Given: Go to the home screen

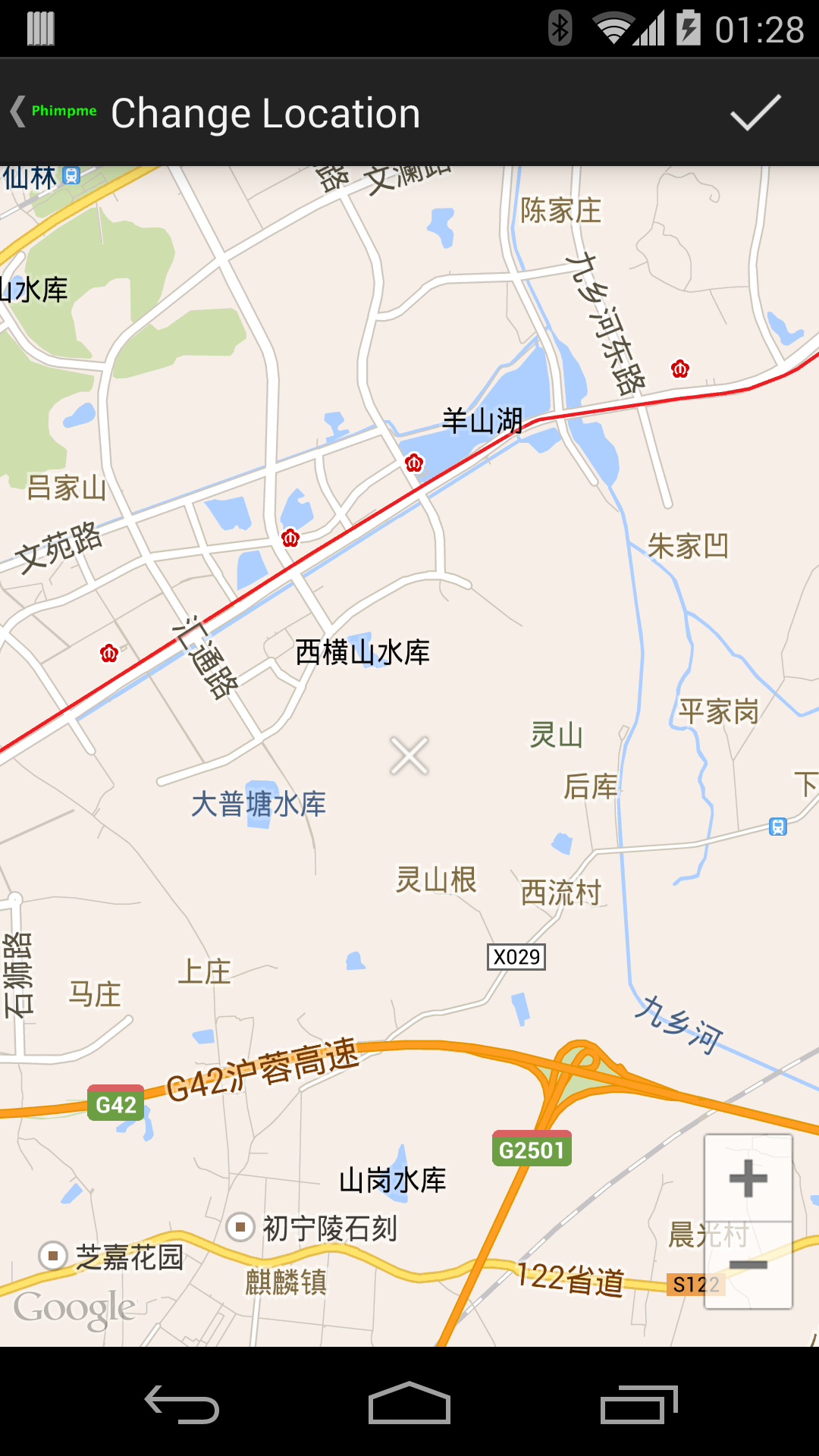Looking at the screenshot, I should click(409, 1404).
